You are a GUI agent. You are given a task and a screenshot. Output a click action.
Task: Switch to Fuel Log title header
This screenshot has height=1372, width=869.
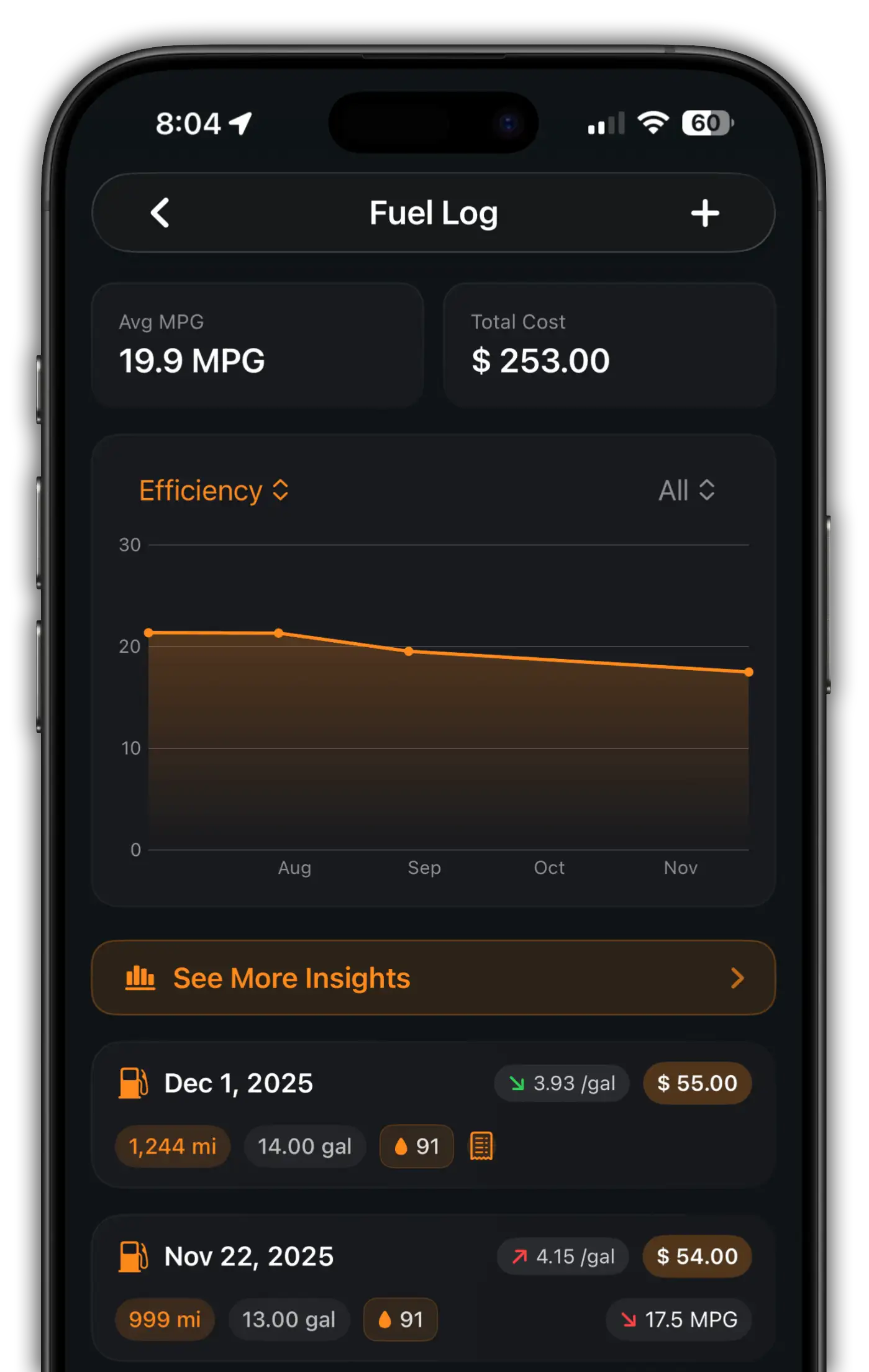(434, 213)
